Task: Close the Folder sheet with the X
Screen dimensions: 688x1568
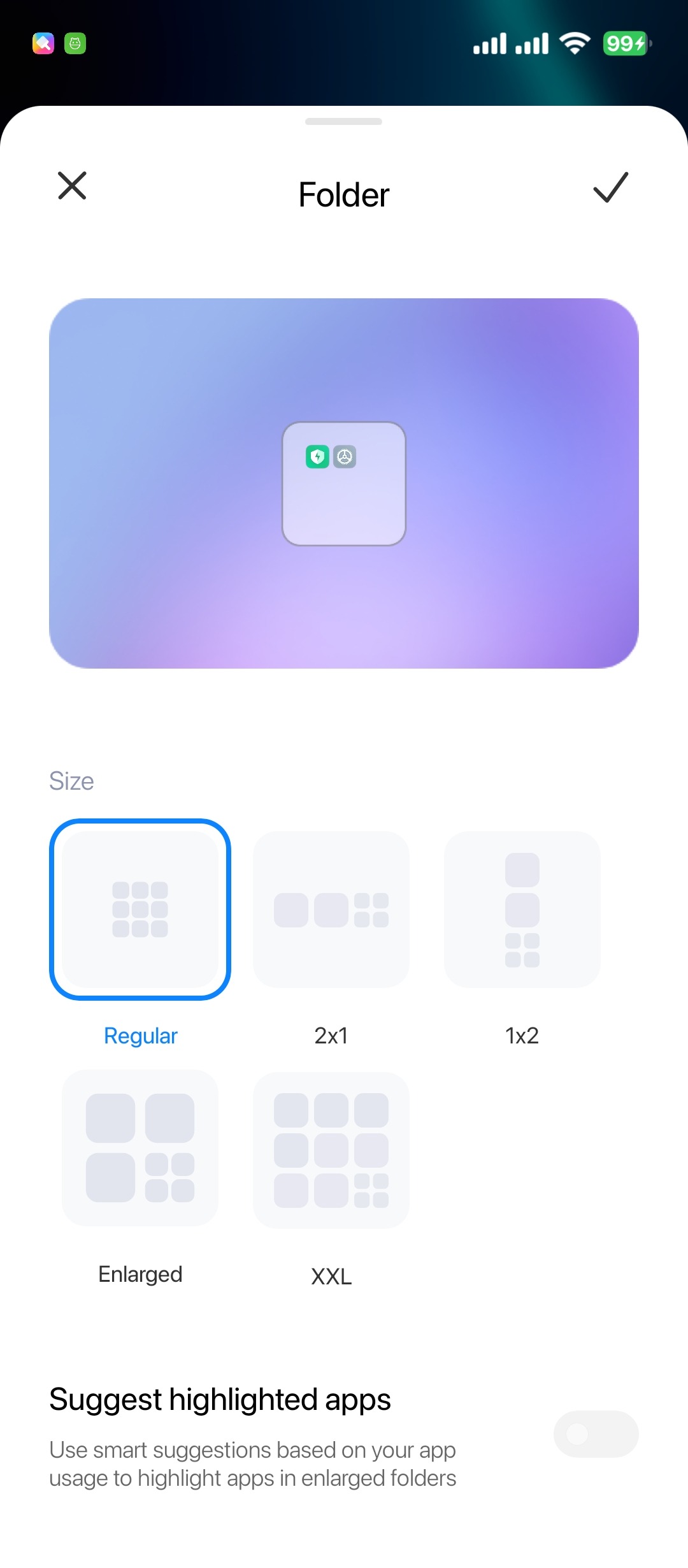Action: coord(72,185)
